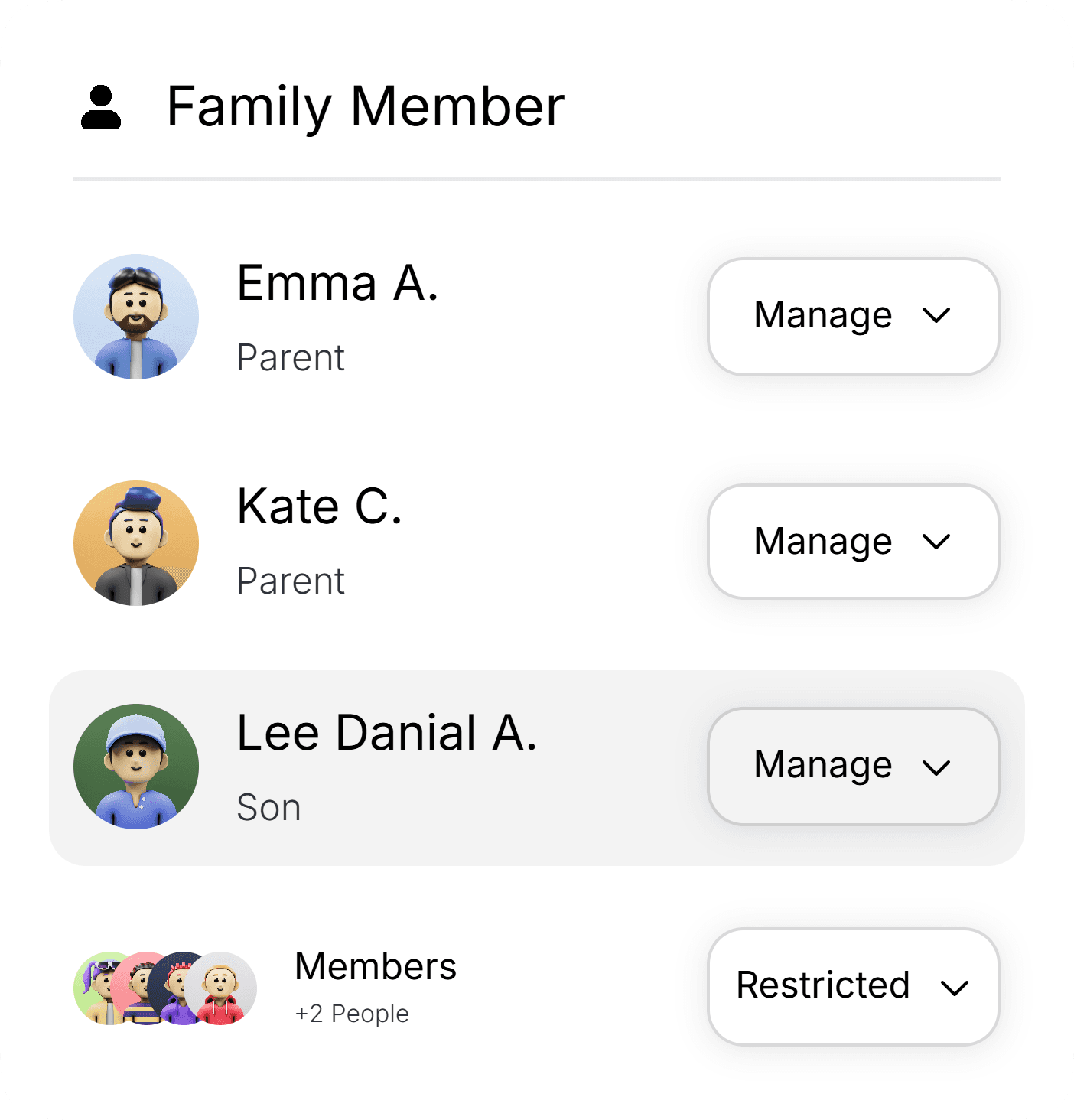Open the Restricted dropdown for Members

[852, 987]
